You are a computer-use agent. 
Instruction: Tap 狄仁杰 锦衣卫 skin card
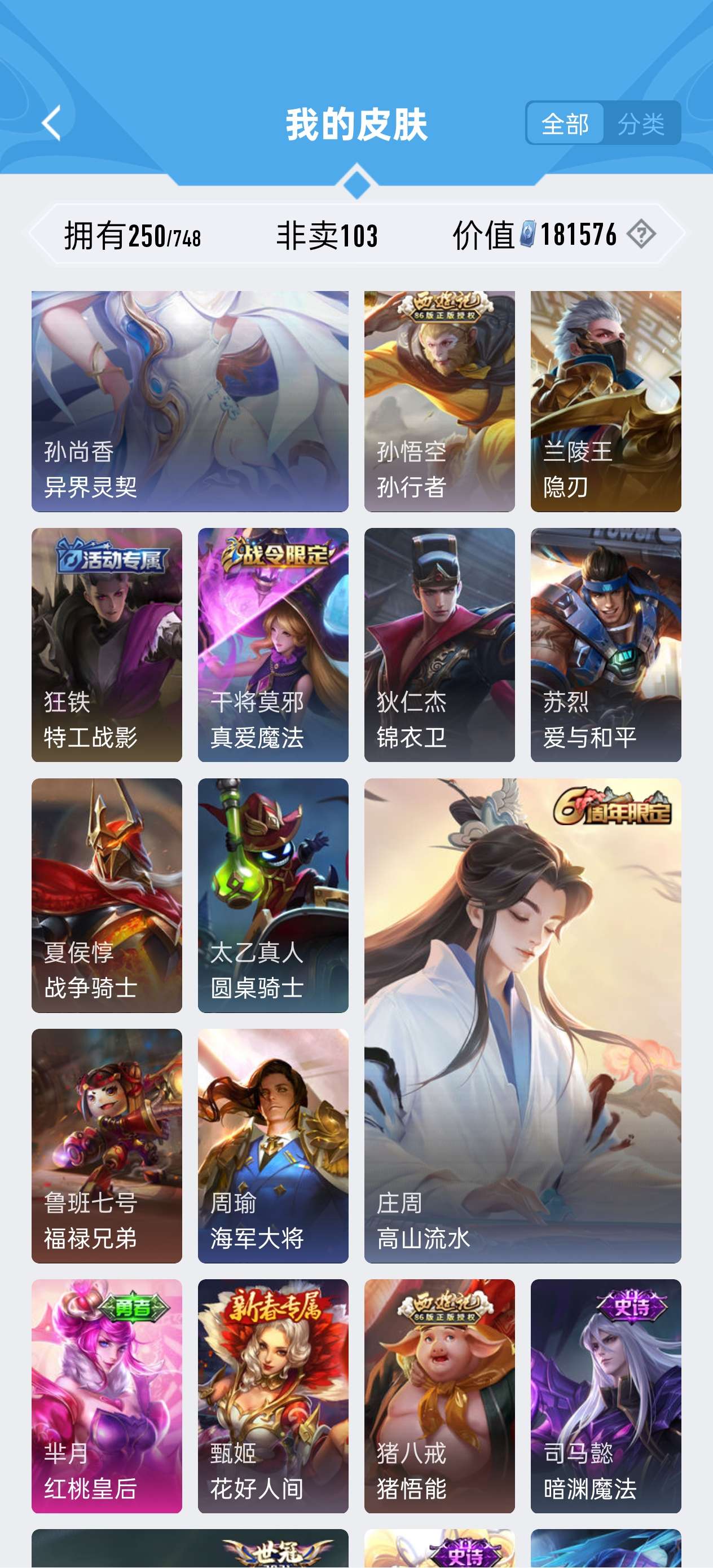(439, 645)
